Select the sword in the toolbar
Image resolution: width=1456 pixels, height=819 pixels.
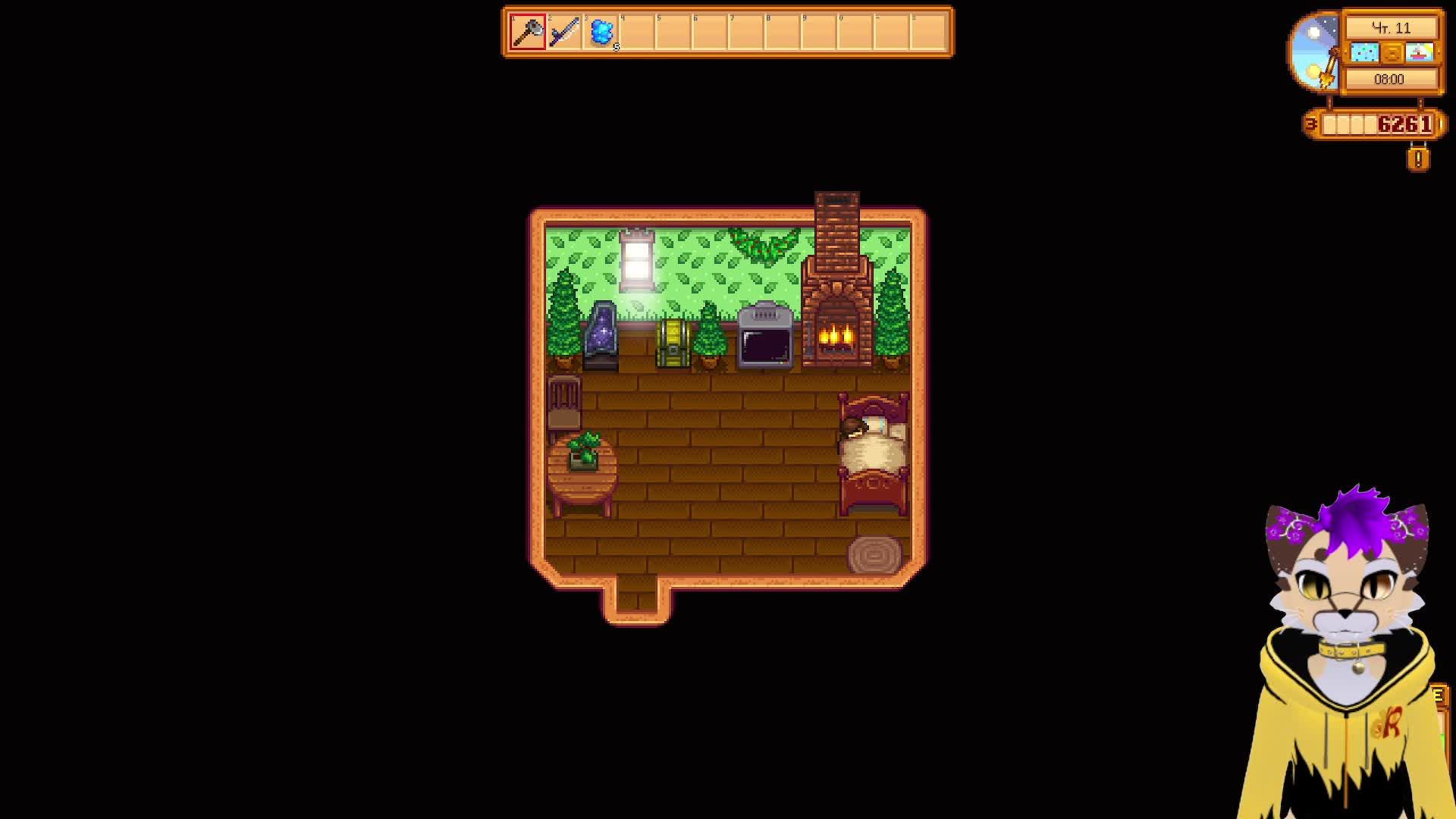(x=564, y=33)
